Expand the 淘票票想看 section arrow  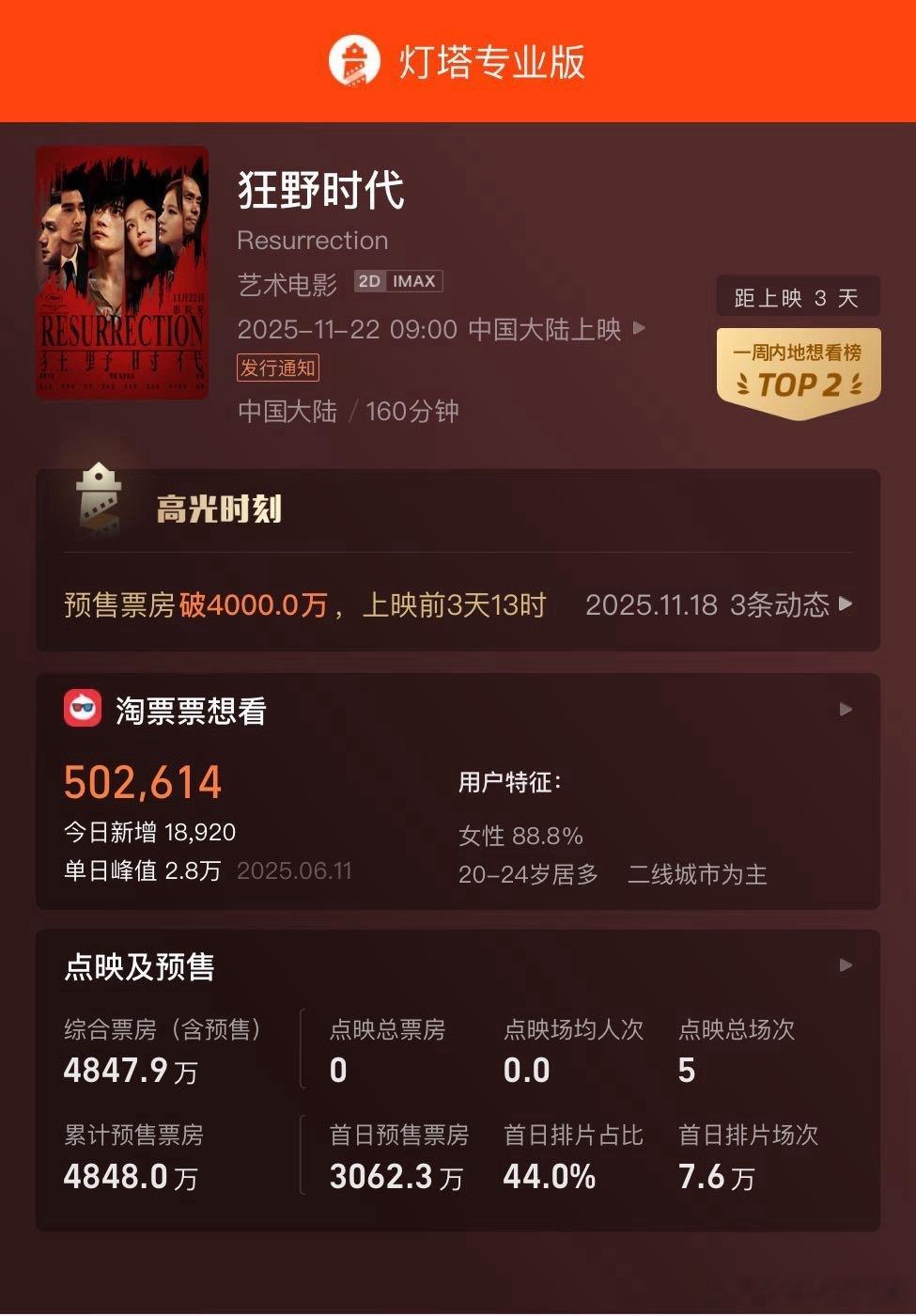[845, 708]
